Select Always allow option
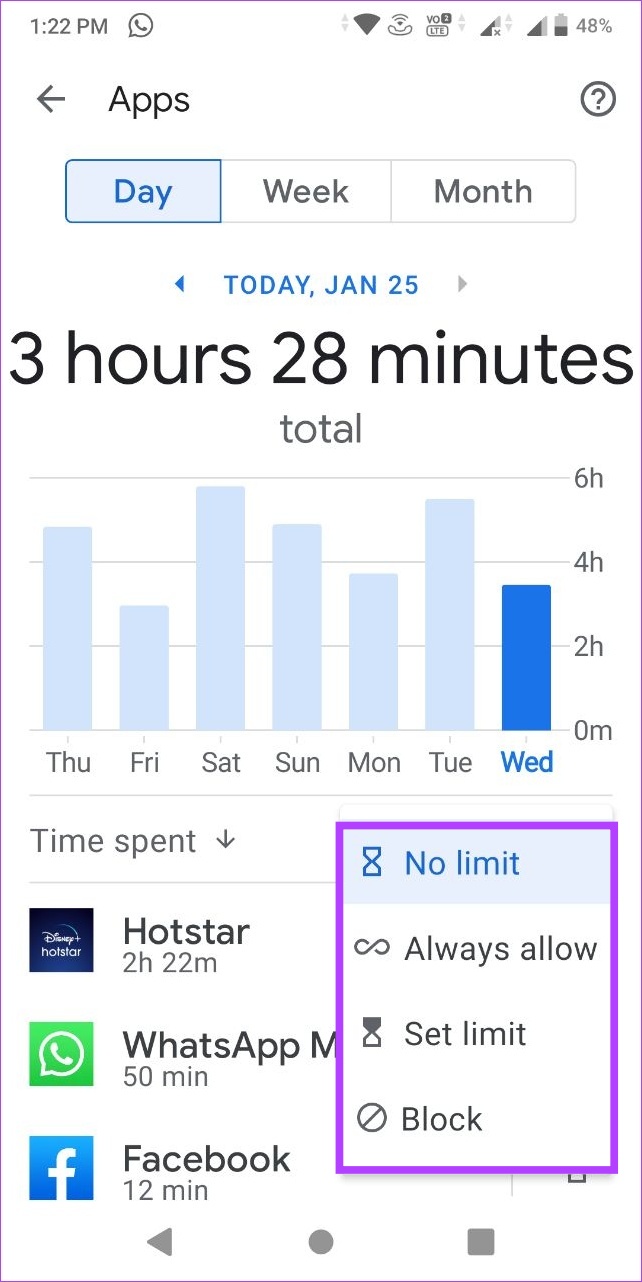The width and height of the screenshot is (642, 1282). (x=475, y=949)
